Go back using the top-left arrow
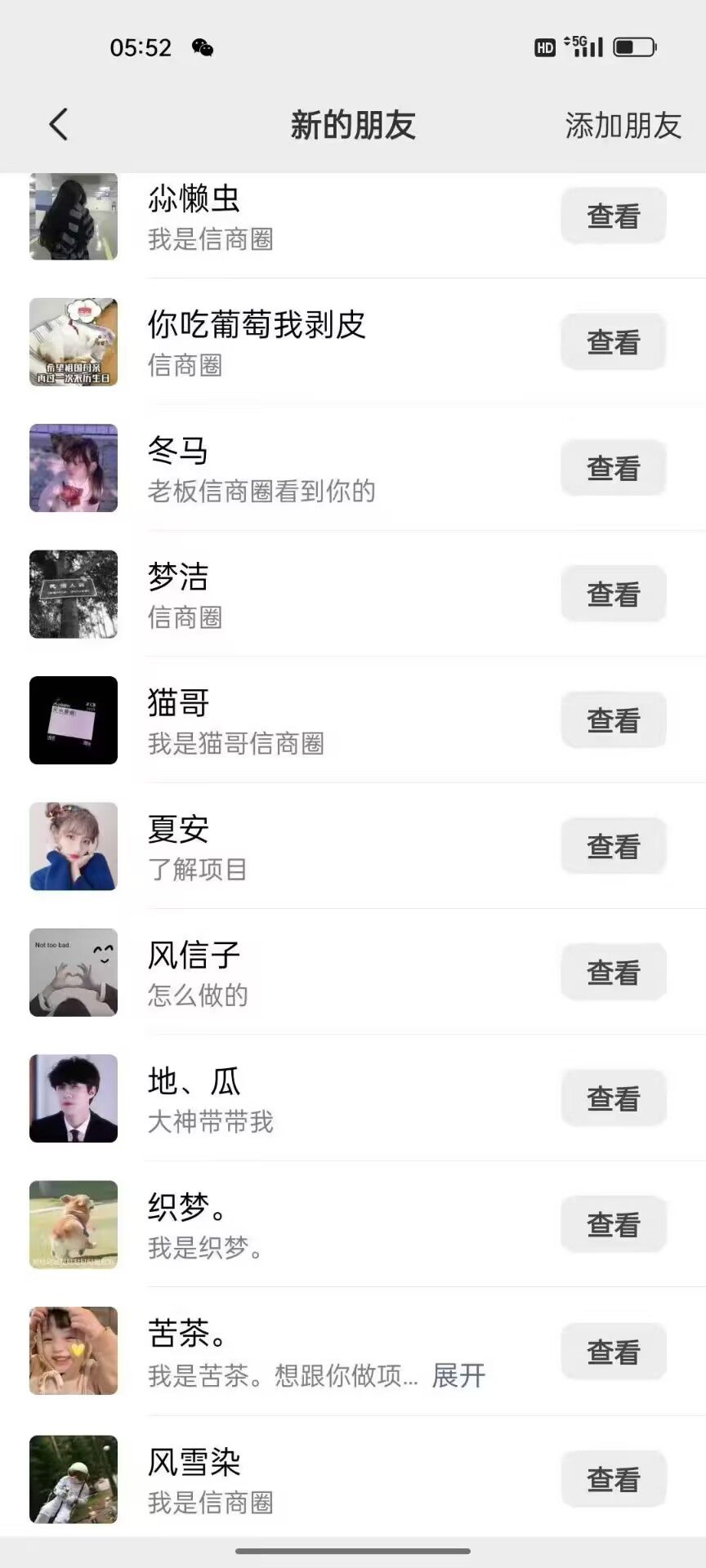Viewport: 706px width, 1568px height. point(58,125)
